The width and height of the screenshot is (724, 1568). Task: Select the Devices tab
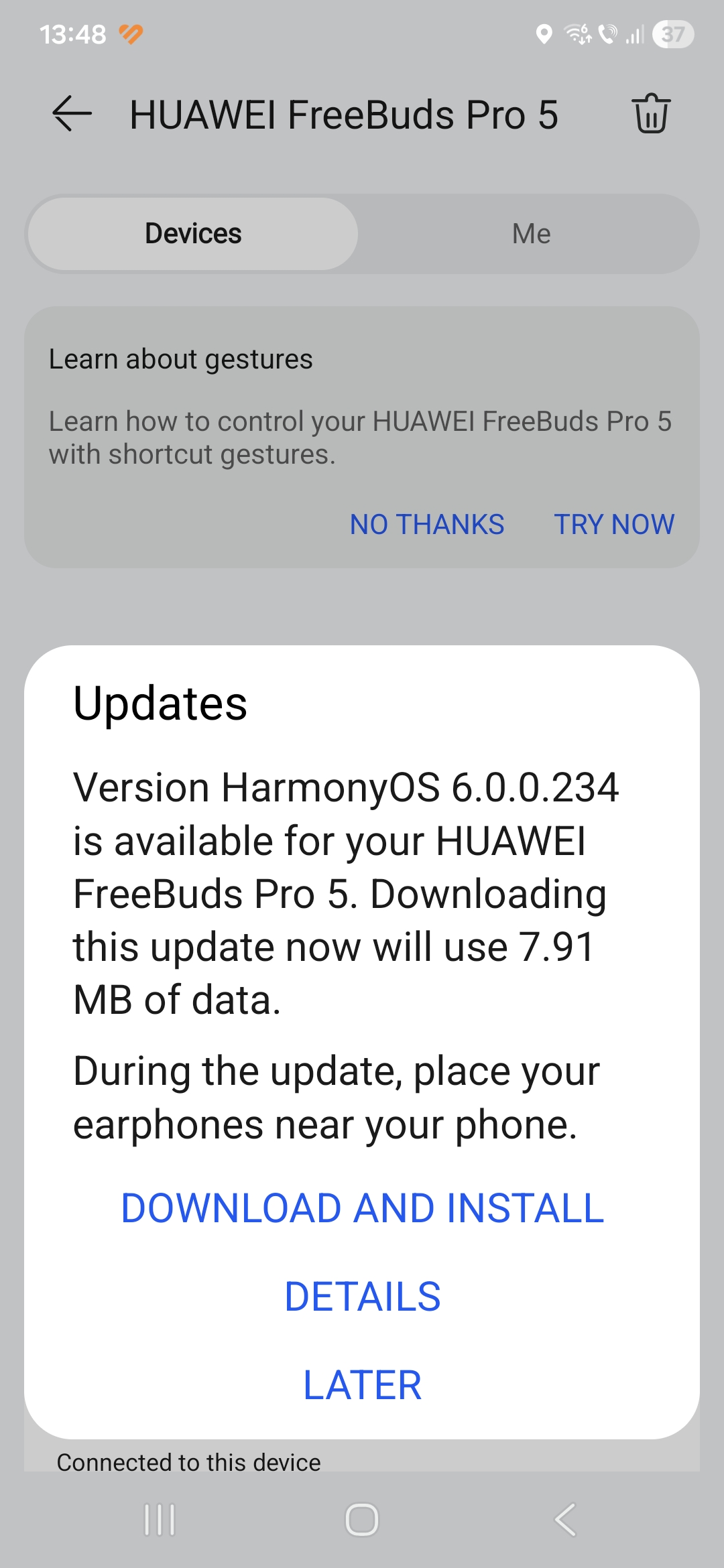pyautogui.click(x=193, y=234)
